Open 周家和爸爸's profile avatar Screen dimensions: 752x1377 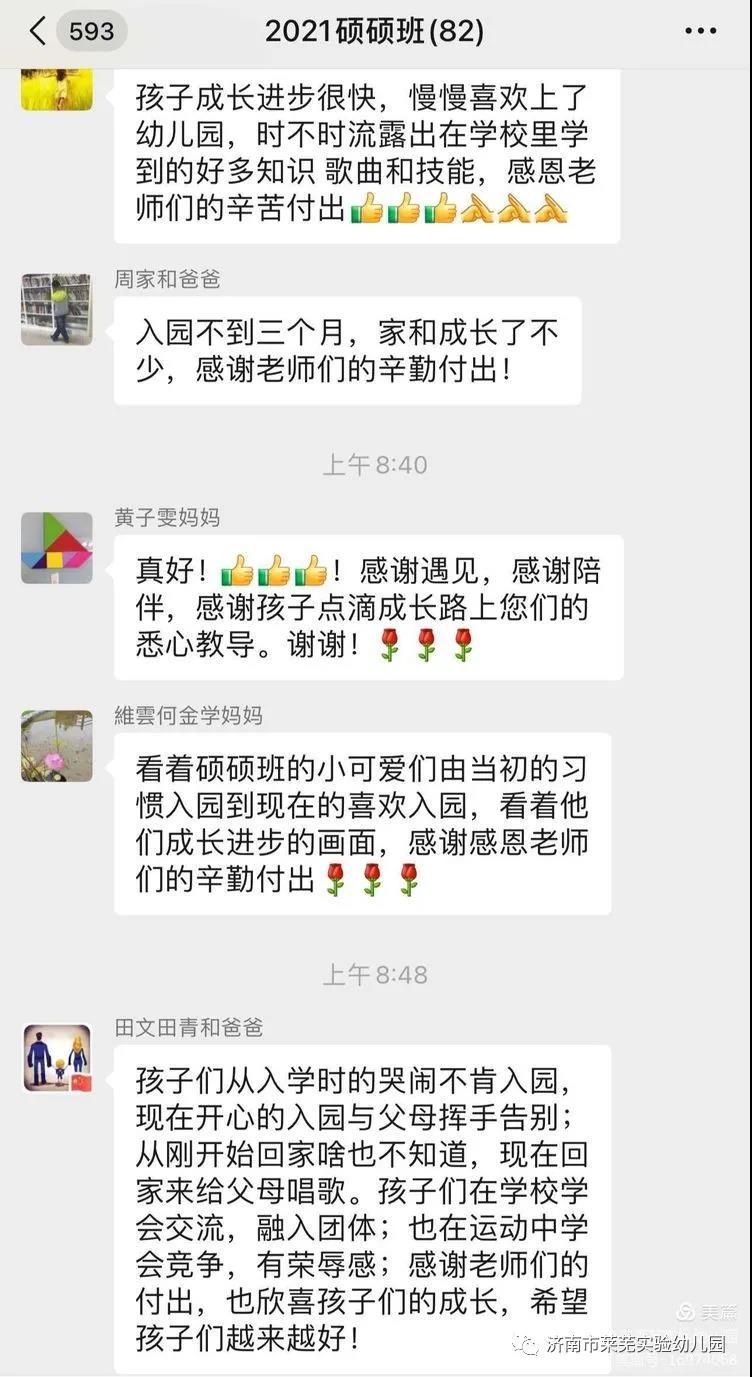57,309
